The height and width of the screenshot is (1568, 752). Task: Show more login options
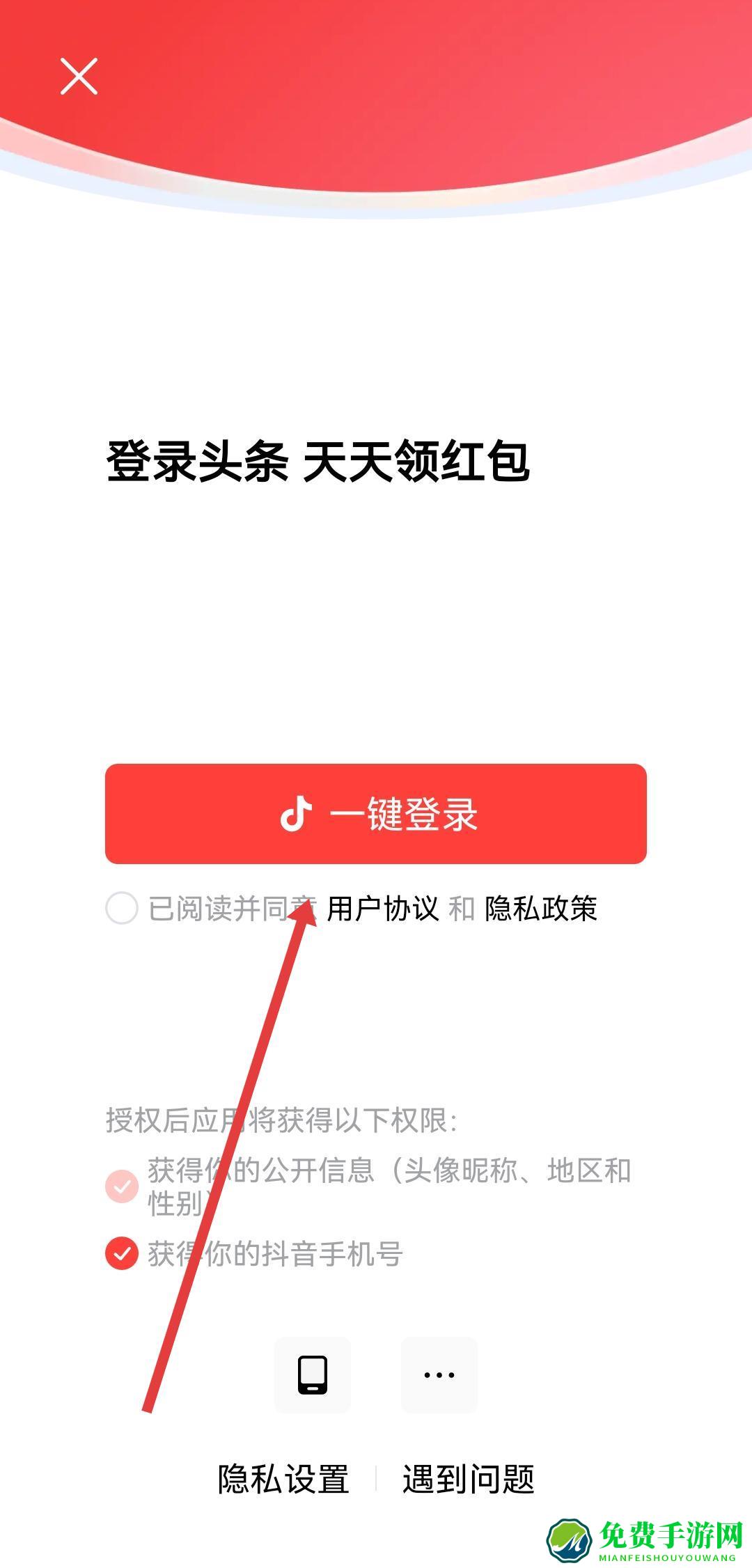click(x=439, y=1375)
